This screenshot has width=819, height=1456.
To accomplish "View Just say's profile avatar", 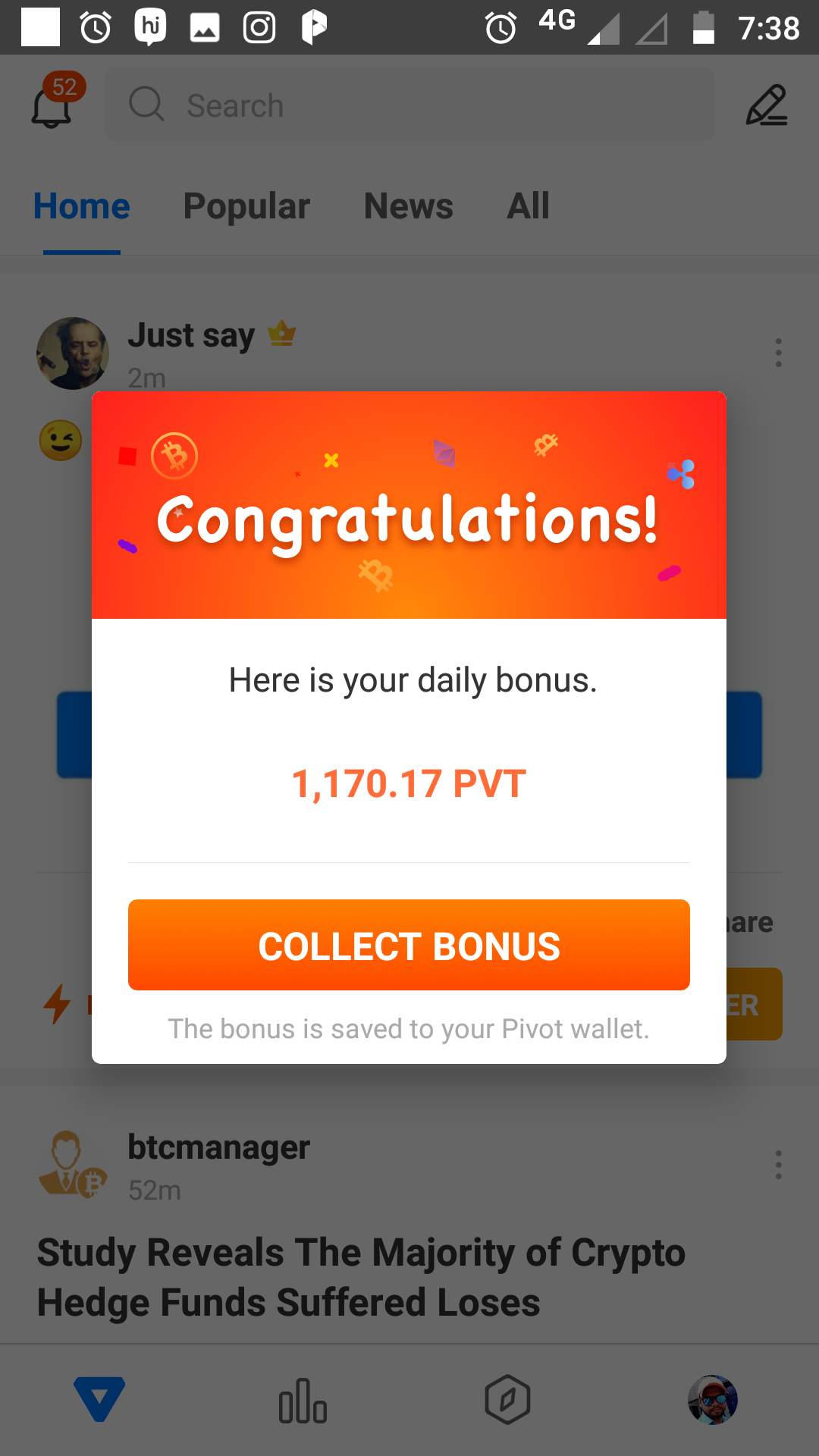I will [73, 353].
